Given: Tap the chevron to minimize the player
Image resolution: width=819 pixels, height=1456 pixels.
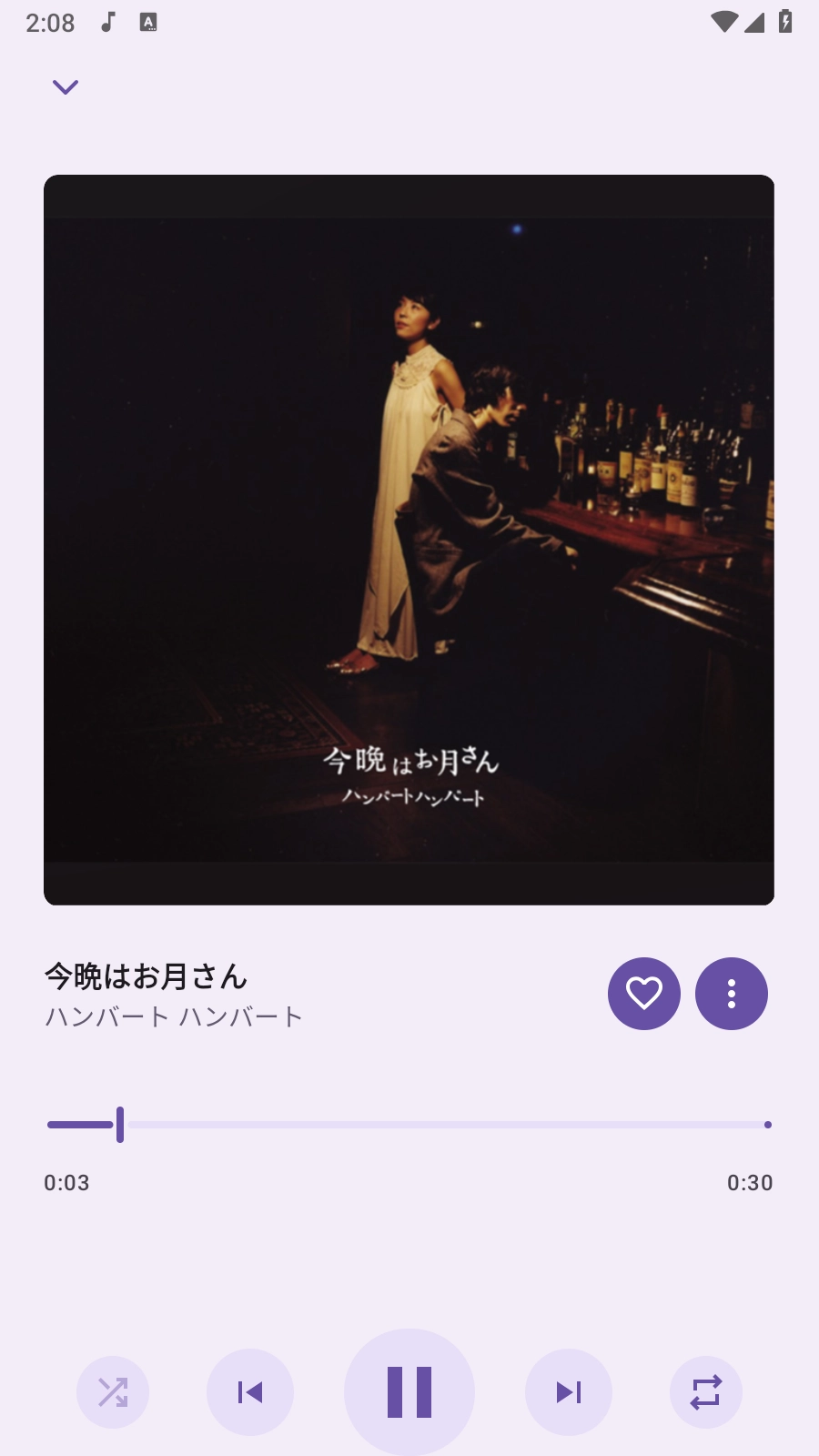Looking at the screenshot, I should (65, 87).
